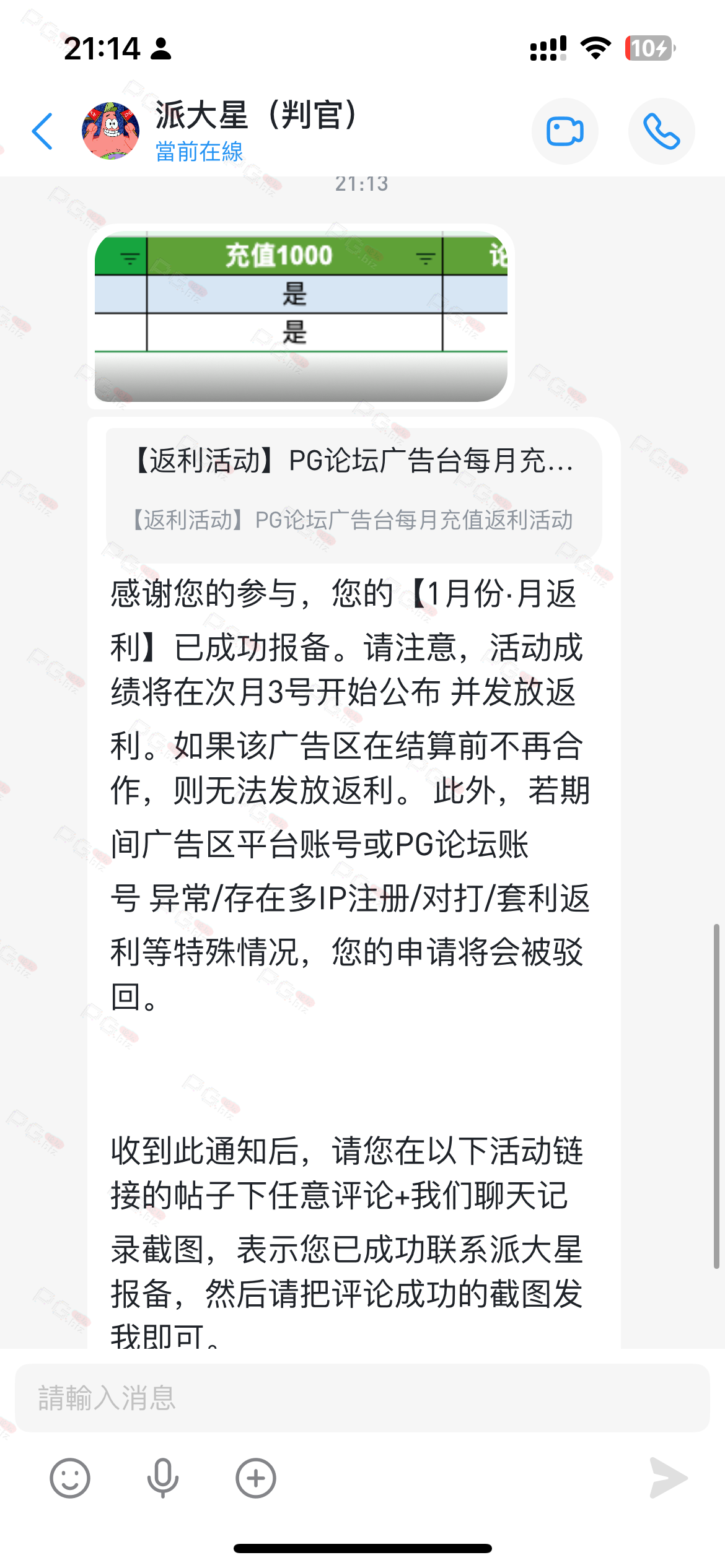Open the emoji picker

pyautogui.click(x=70, y=1478)
